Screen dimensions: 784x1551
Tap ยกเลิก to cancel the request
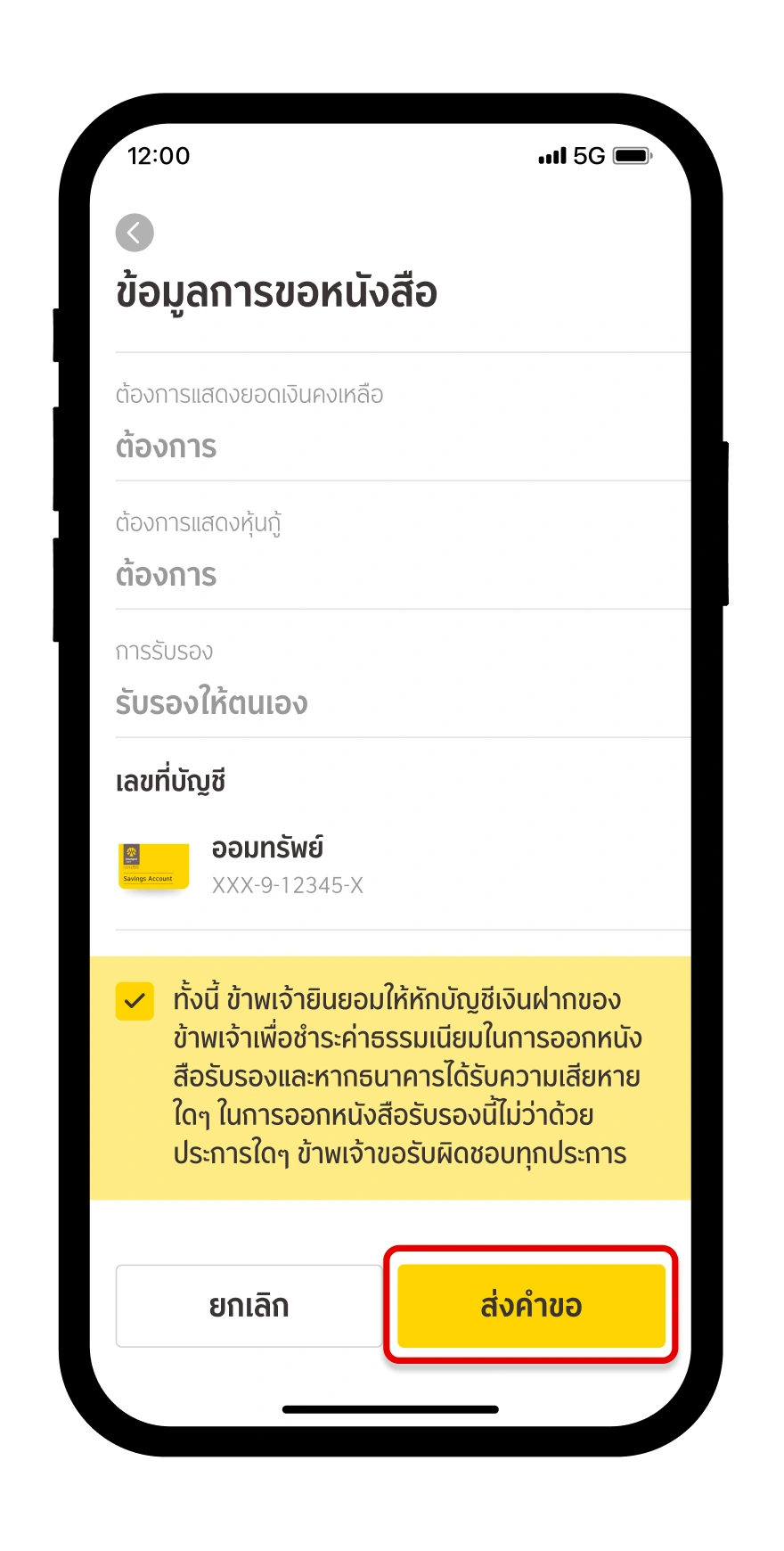[x=249, y=1306]
